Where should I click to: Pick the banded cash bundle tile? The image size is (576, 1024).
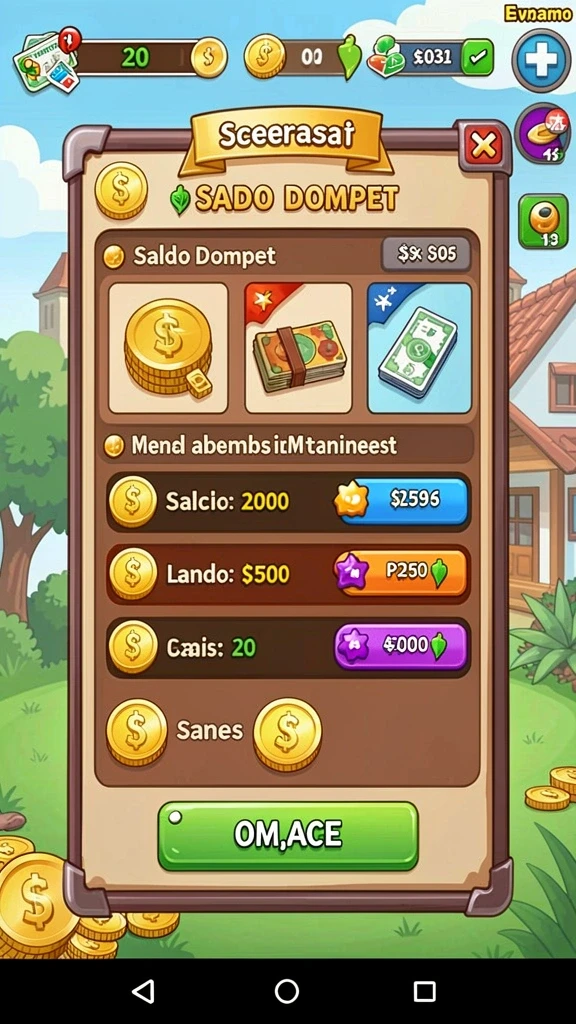point(298,348)
